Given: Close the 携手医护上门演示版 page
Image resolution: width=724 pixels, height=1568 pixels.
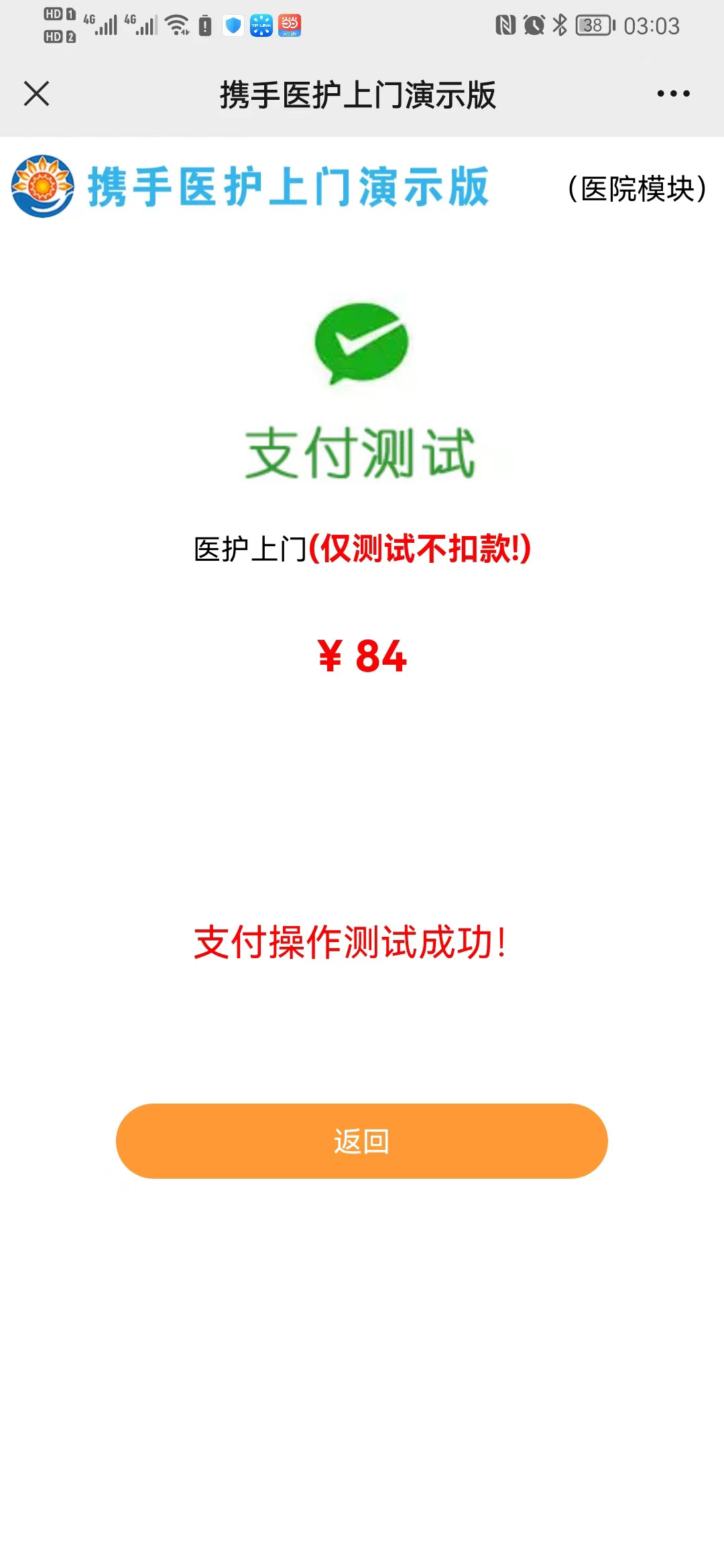Looking at the screenshot, I should click(x=36, y=94).
